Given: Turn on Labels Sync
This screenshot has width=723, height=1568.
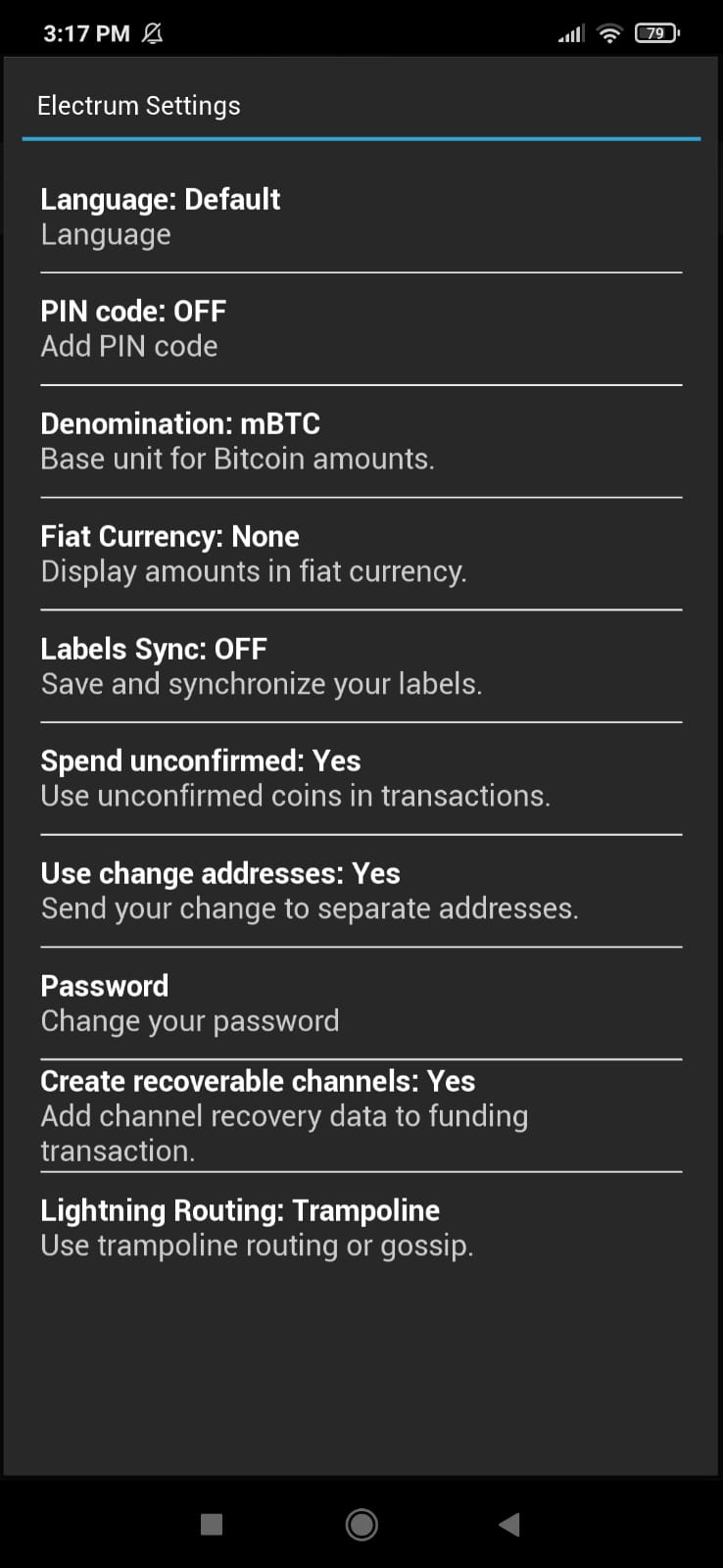Looking at the screenshot, I should click(x=361, y=664).
